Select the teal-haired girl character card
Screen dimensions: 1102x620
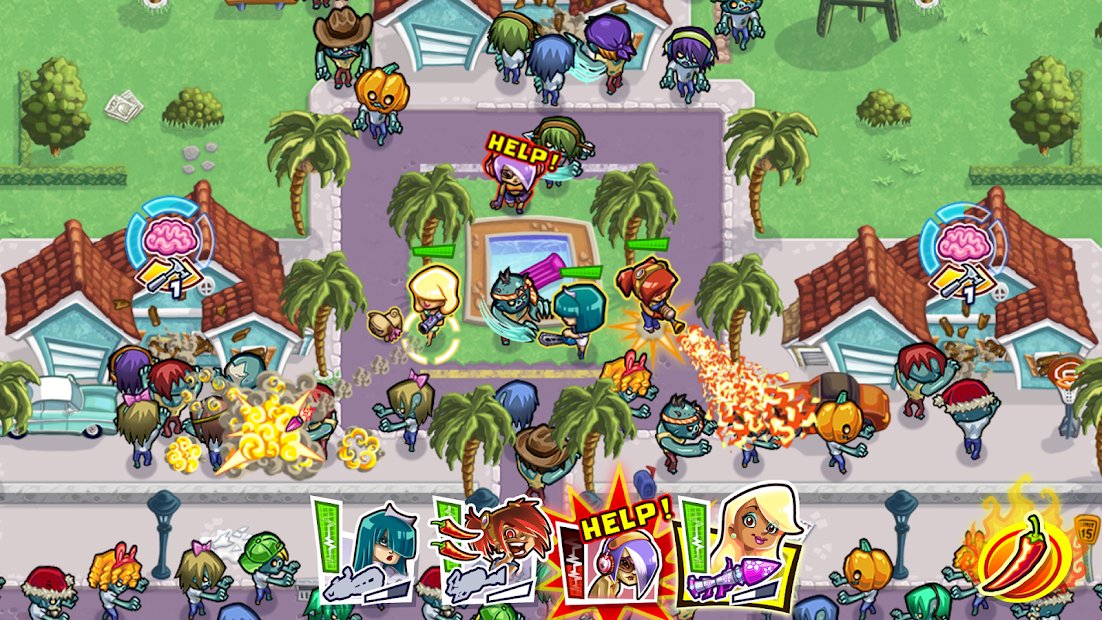[365, 550]
